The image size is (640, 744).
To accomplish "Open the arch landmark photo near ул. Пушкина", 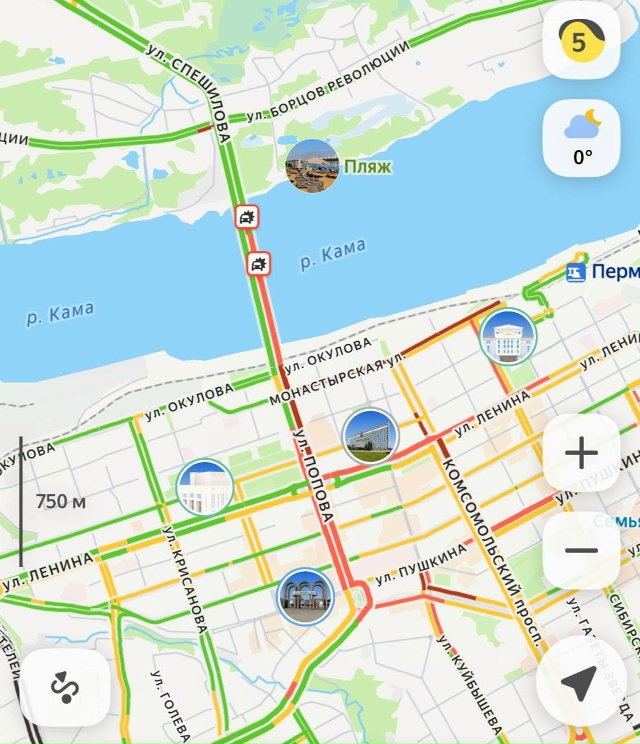I will click(x=305, y=596).
